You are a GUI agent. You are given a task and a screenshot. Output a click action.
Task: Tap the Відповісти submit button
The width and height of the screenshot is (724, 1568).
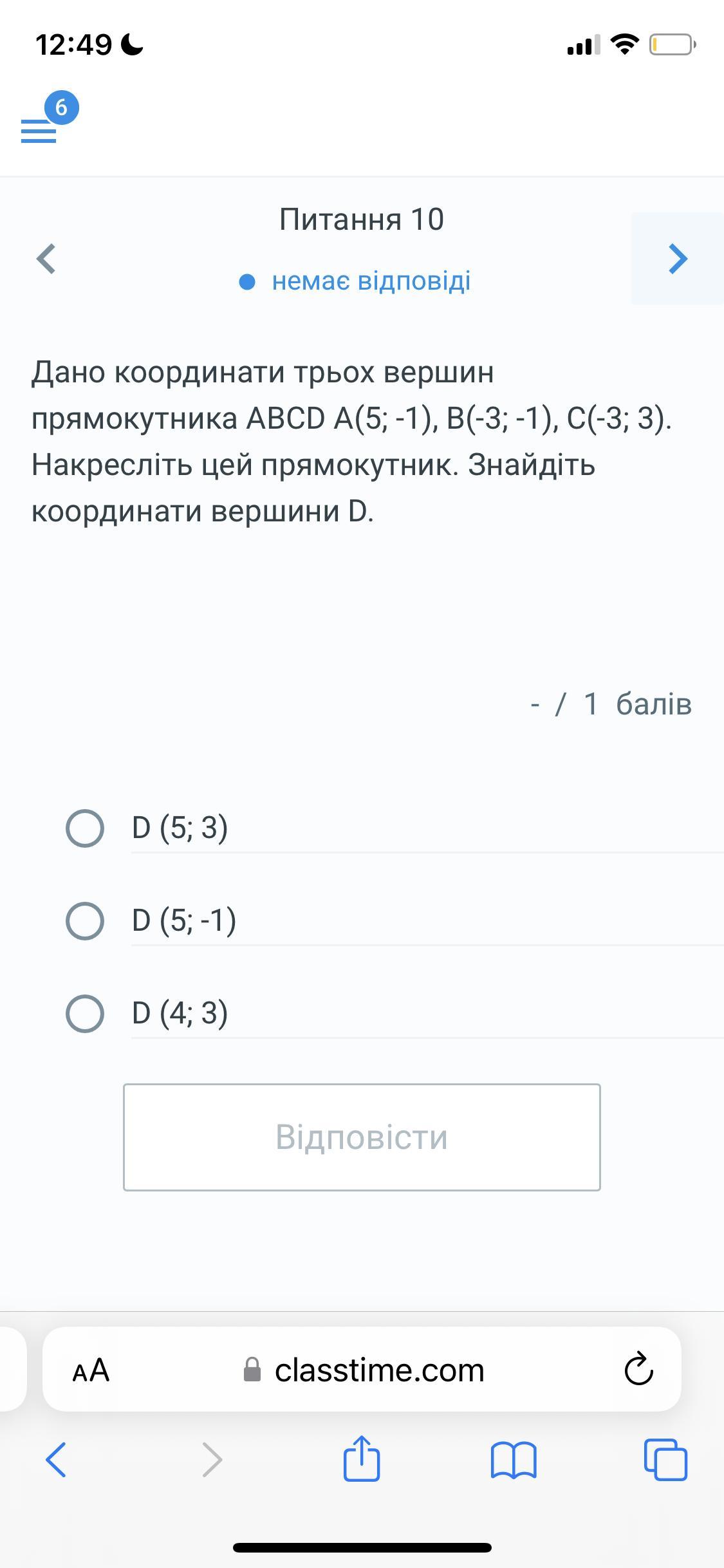[x=362, y=1137]
